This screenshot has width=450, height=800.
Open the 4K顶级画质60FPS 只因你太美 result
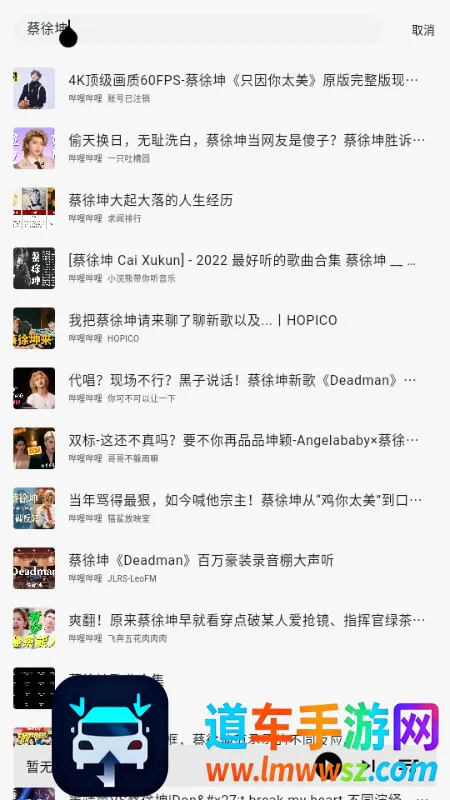point(225,88)
